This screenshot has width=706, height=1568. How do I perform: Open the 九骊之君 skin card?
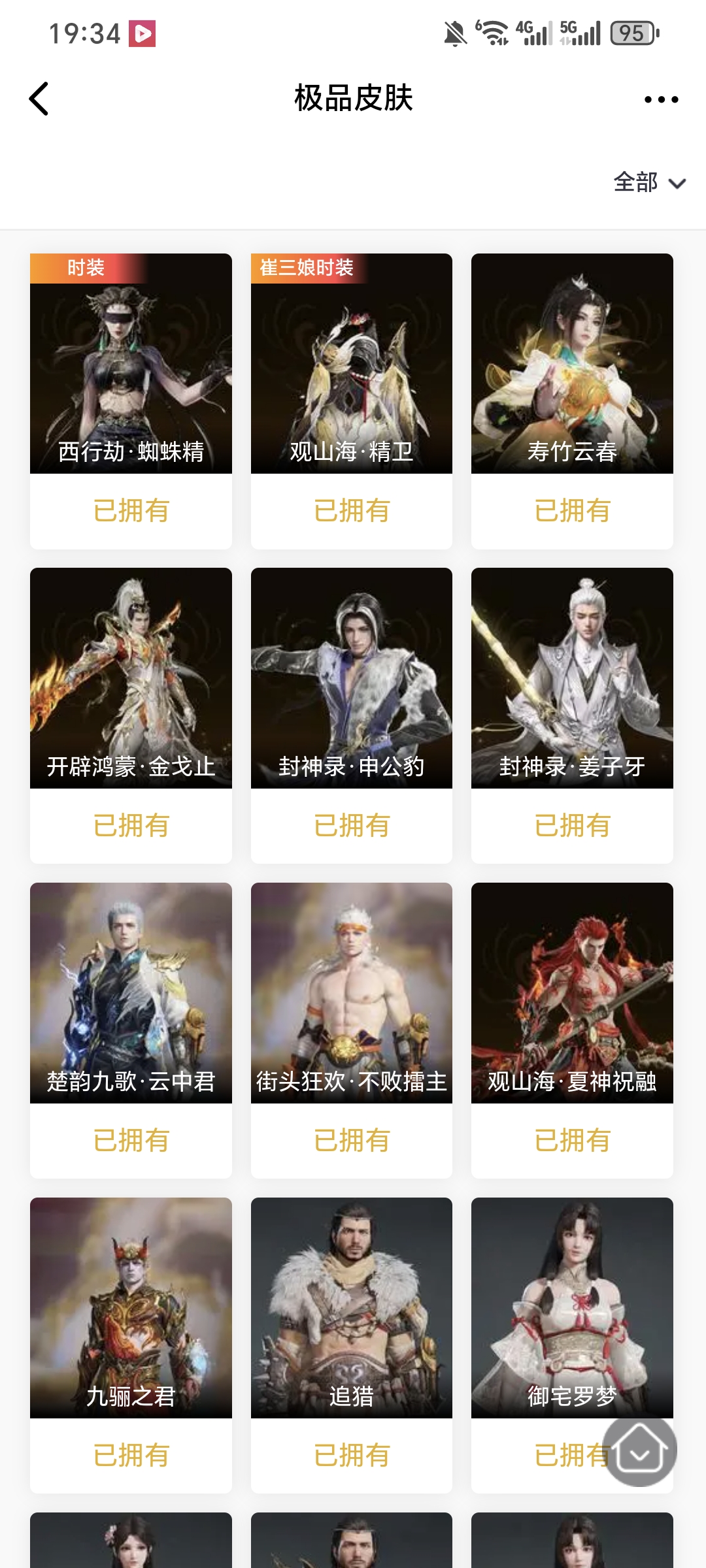(x=131, y=1308)
